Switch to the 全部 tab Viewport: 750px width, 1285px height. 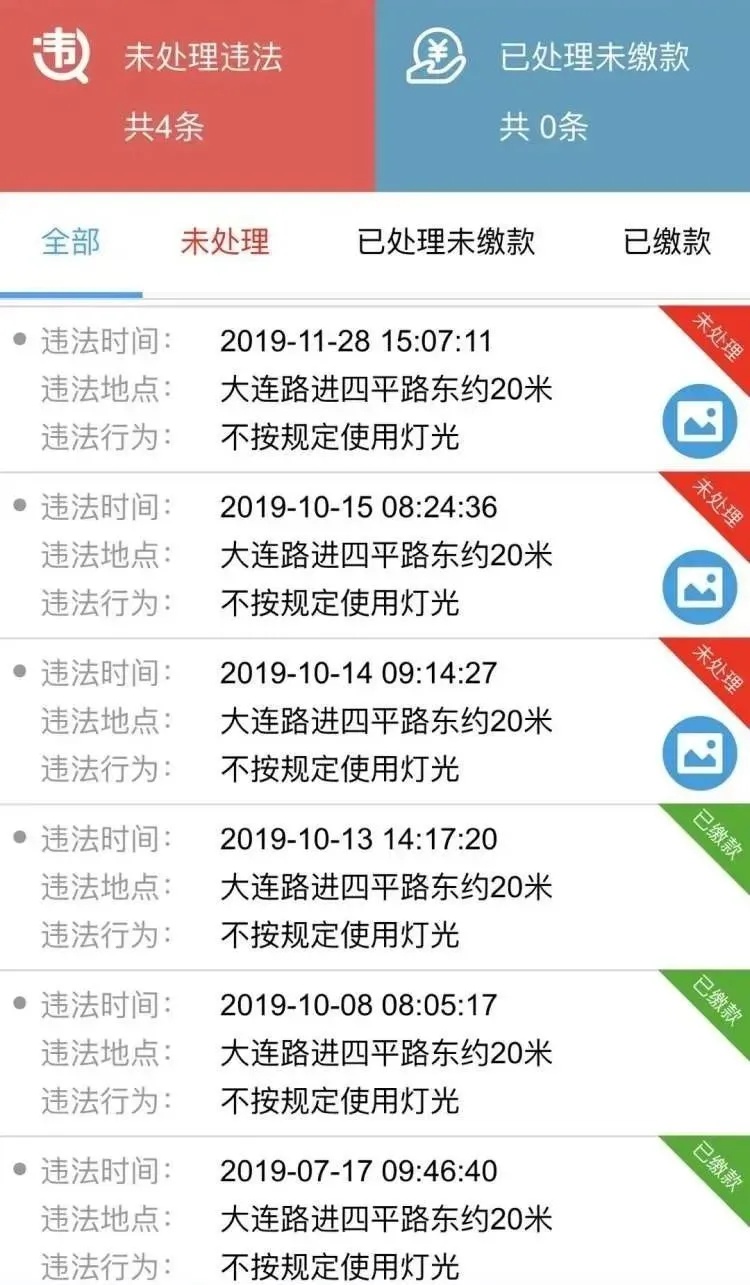(x=71, y=242)
